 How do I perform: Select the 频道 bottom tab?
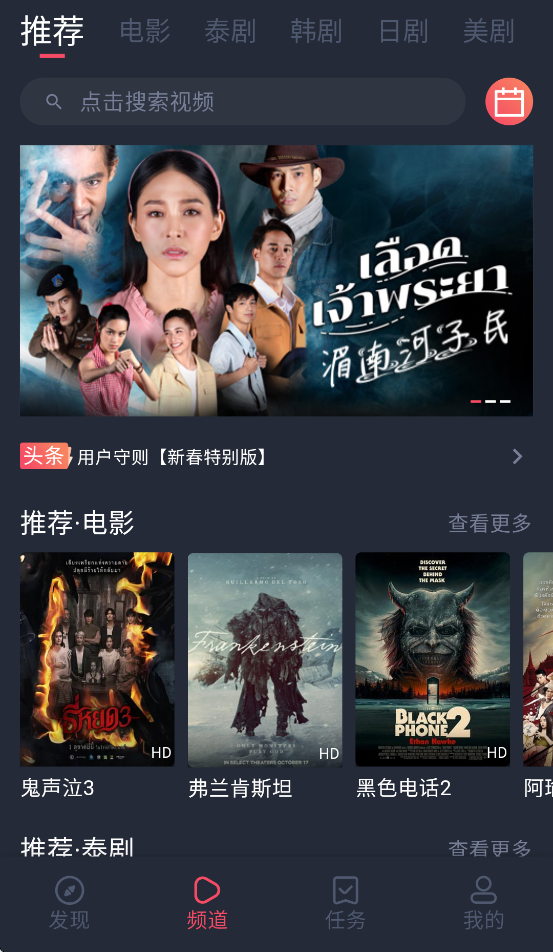click(207, 903)
